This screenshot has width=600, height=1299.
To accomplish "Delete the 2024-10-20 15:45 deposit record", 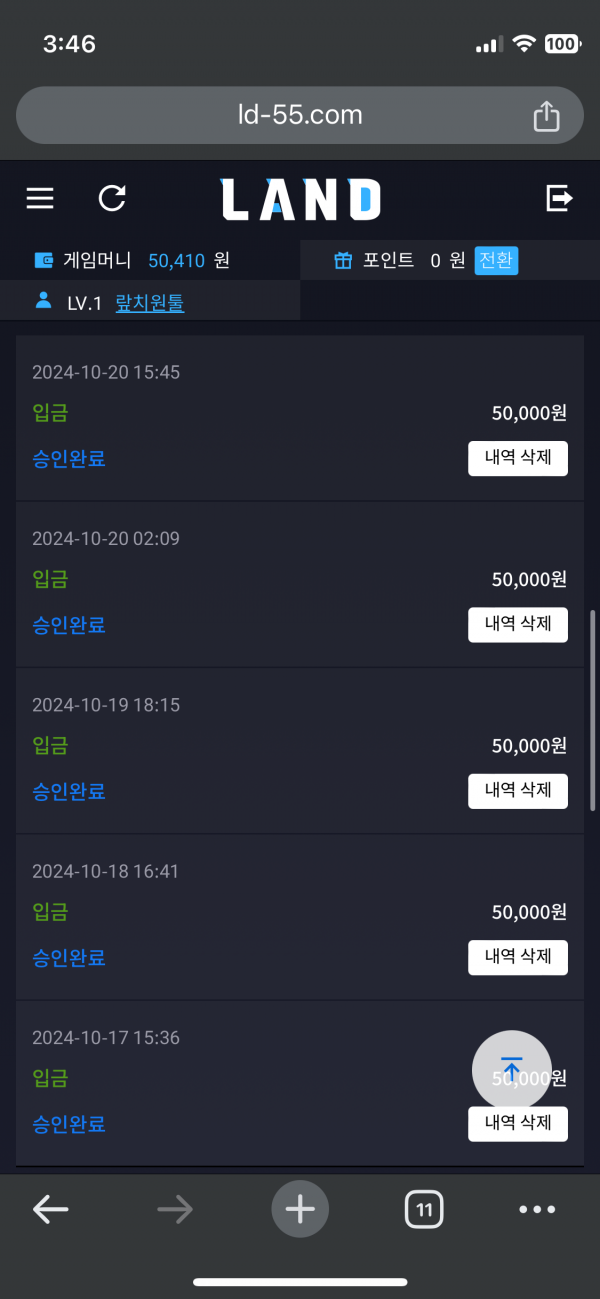I will pos(518,459).
